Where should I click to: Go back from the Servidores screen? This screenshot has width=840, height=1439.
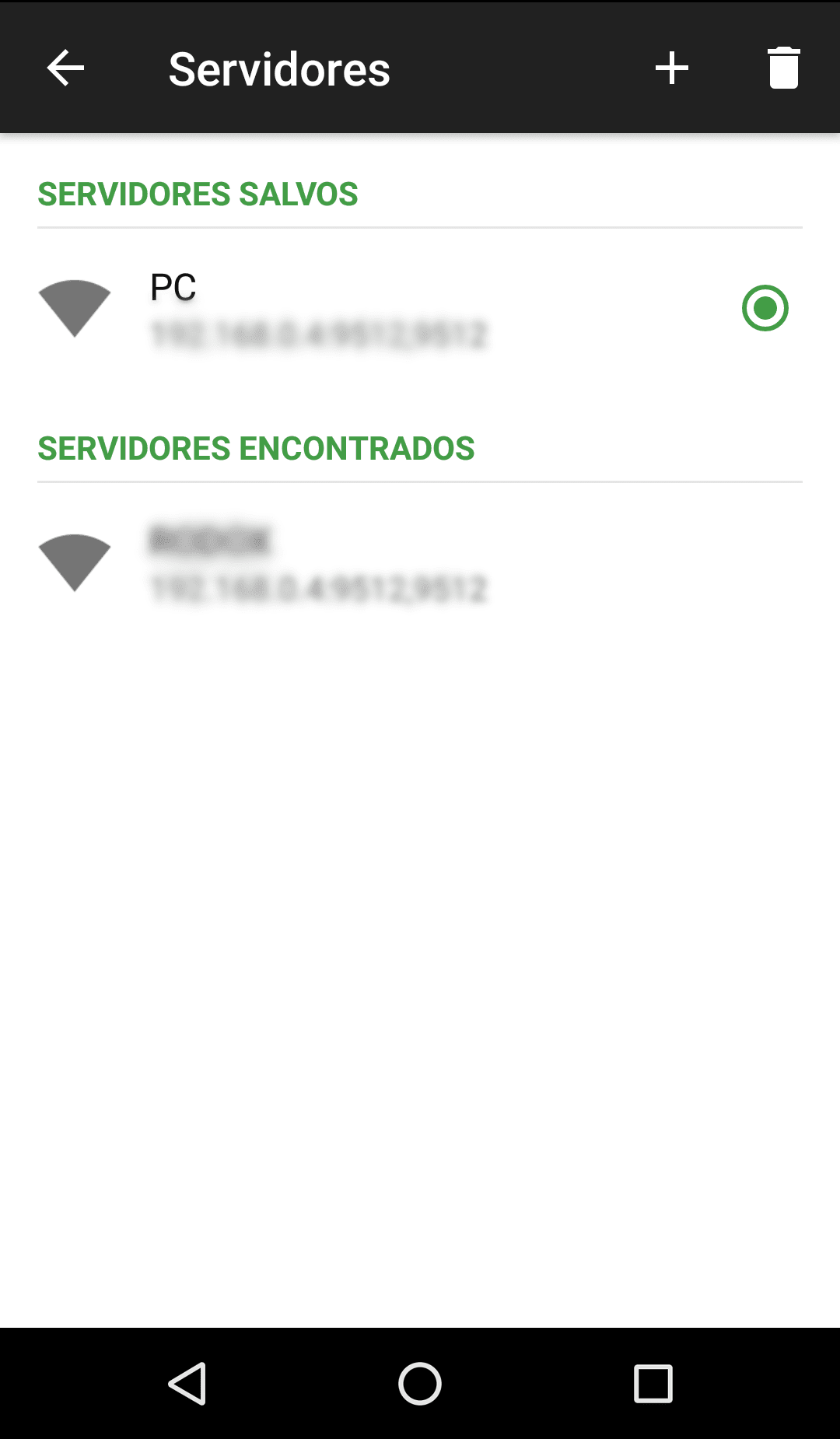[x=65, y=68]
